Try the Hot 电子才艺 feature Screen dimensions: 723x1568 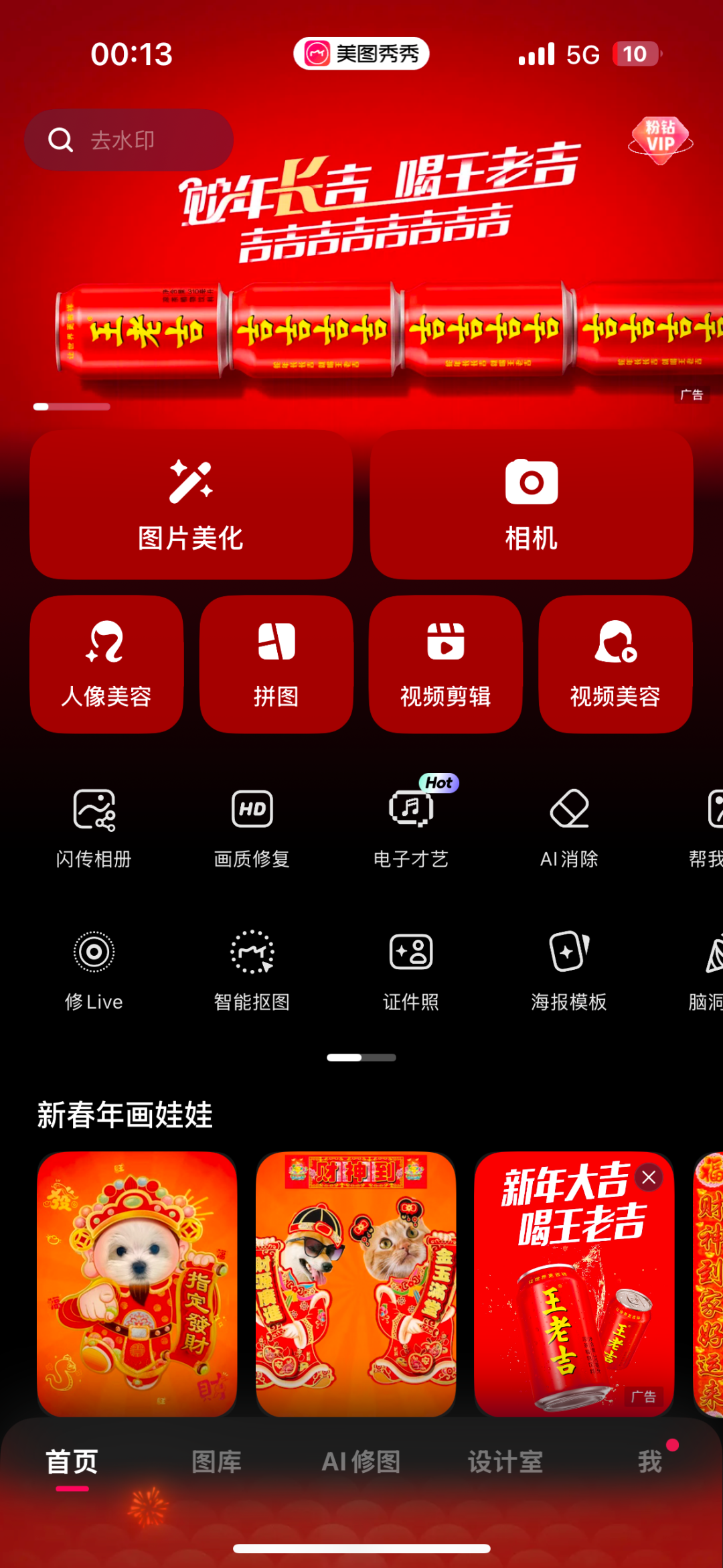[411, 828]
